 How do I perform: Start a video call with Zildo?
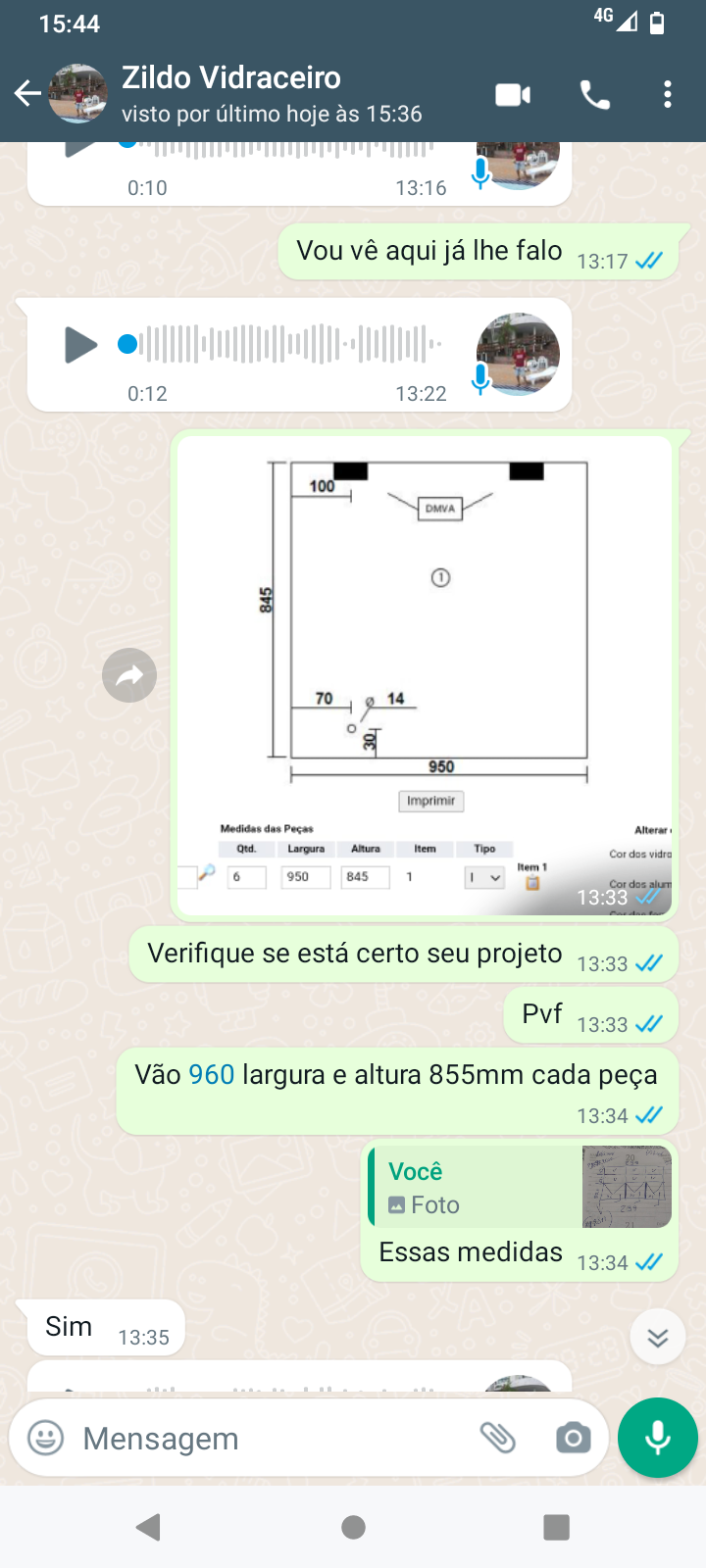pyautogui.click(x=513, y=95)
